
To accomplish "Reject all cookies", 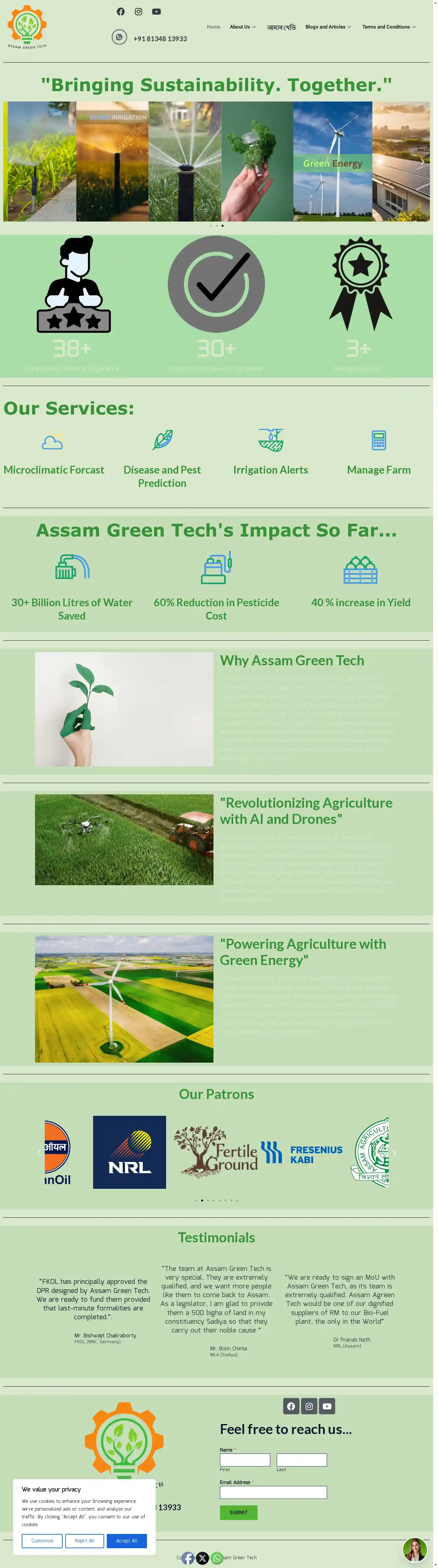I will [x=84, y=1540].
